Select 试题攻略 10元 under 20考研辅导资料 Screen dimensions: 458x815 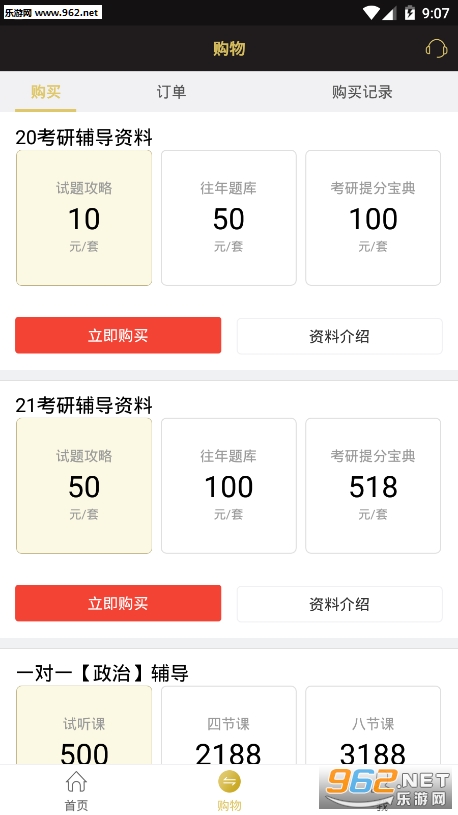(x=84, y=218)
